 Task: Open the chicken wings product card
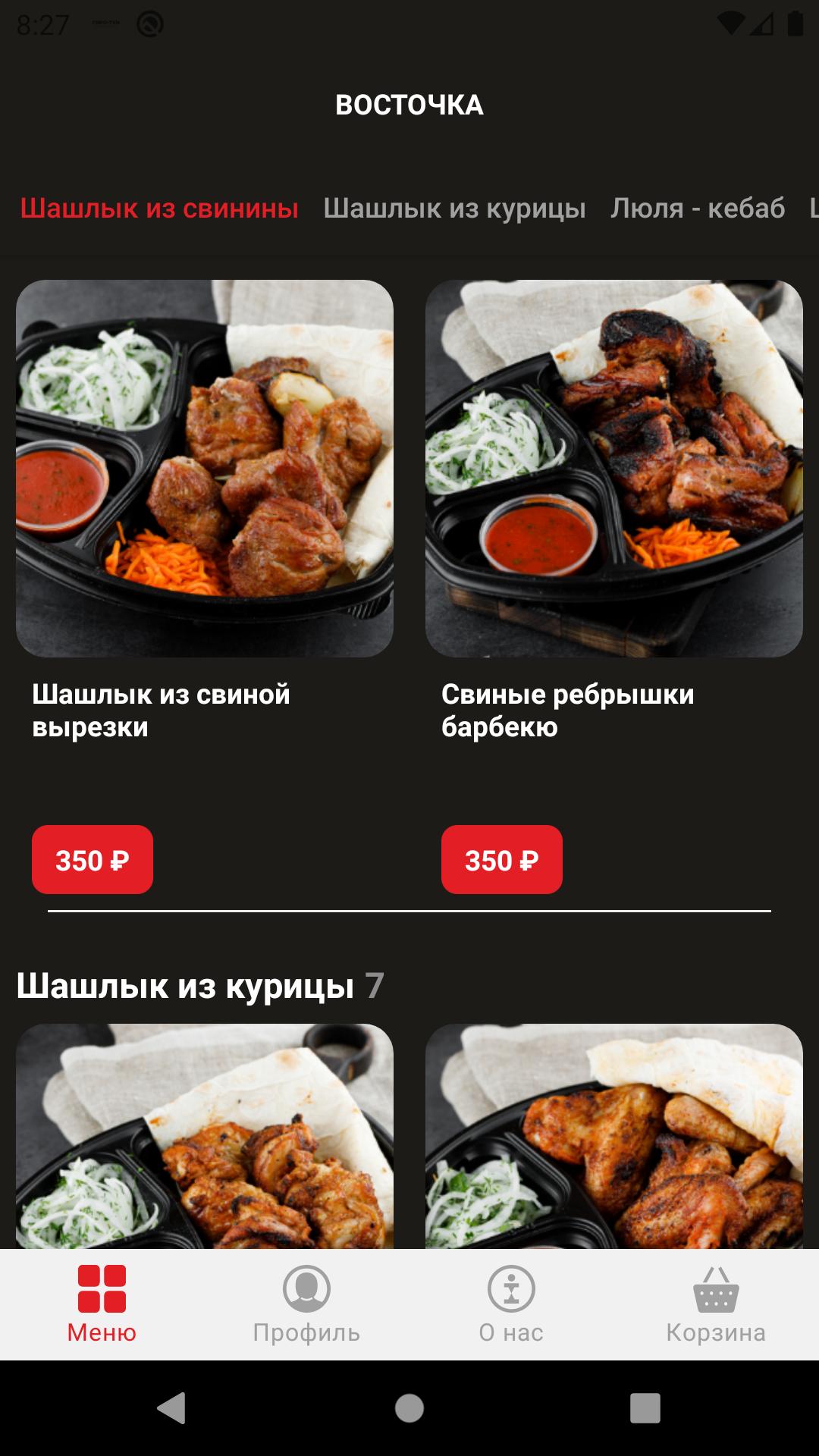613,1136
